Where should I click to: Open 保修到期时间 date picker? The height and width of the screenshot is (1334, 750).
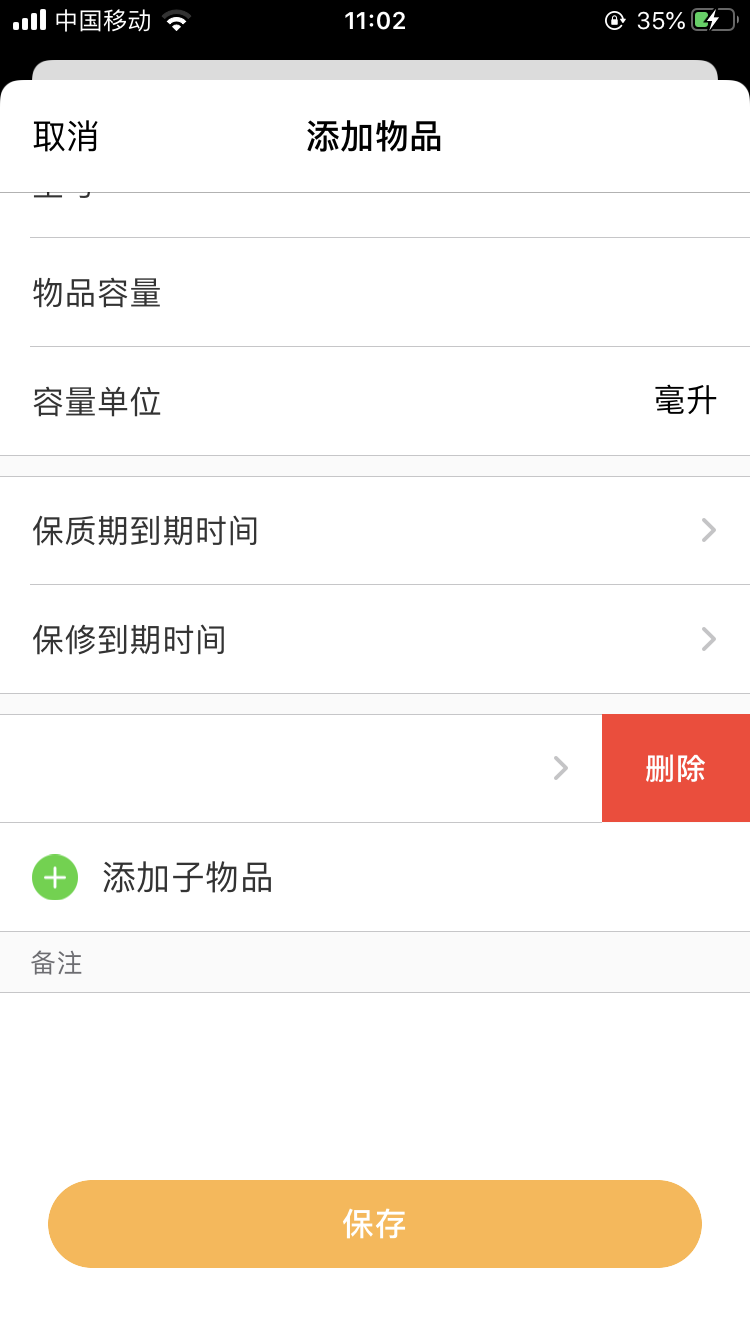point(375,639)
